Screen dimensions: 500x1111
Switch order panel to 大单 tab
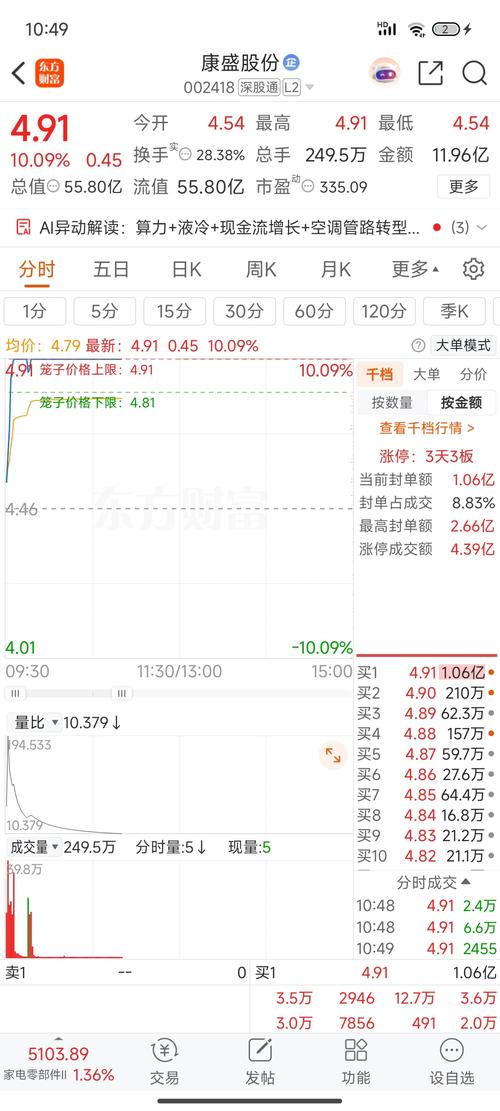coord(426,375)
